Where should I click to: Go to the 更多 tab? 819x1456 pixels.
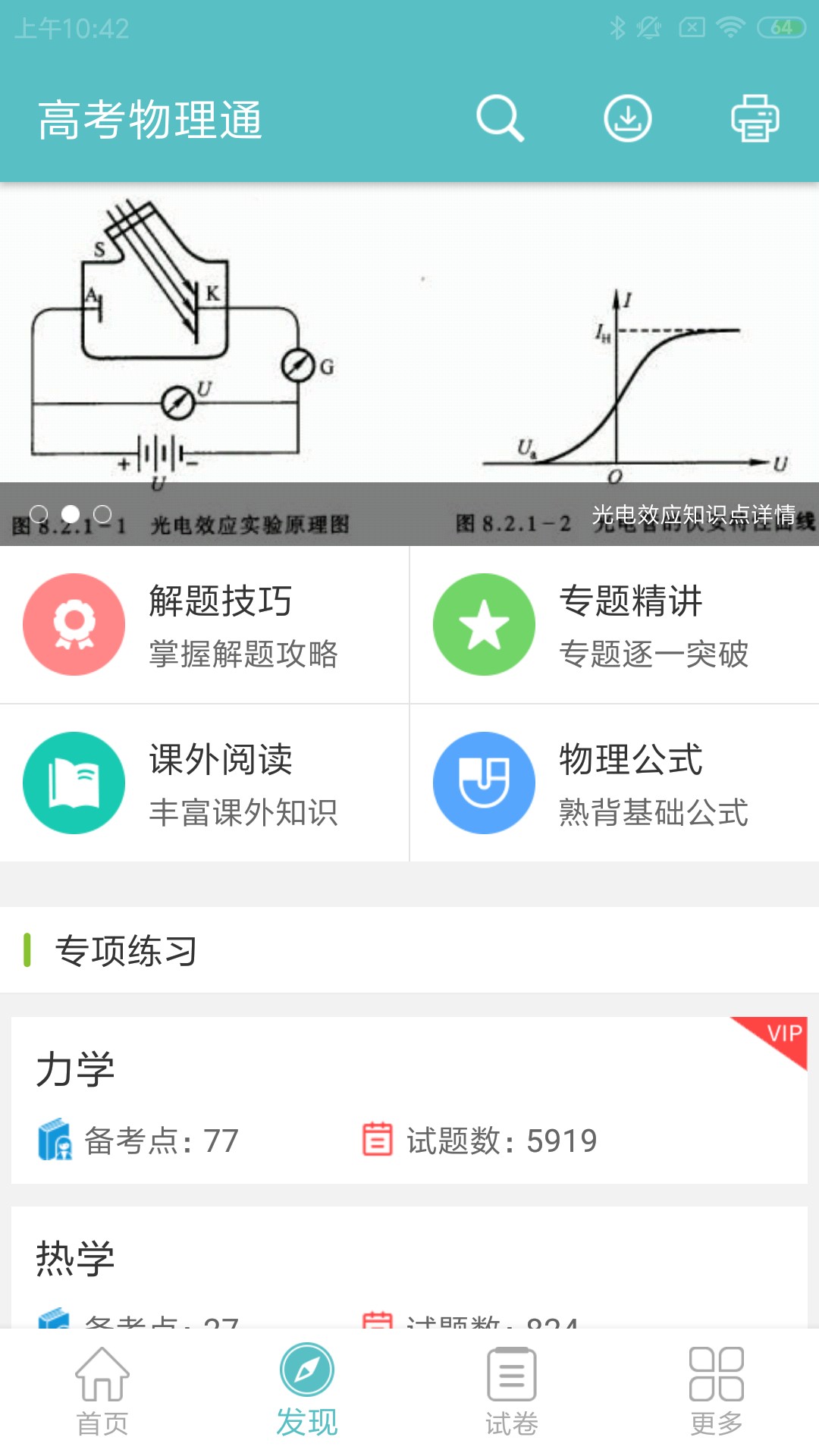[x=717, y=1392]
